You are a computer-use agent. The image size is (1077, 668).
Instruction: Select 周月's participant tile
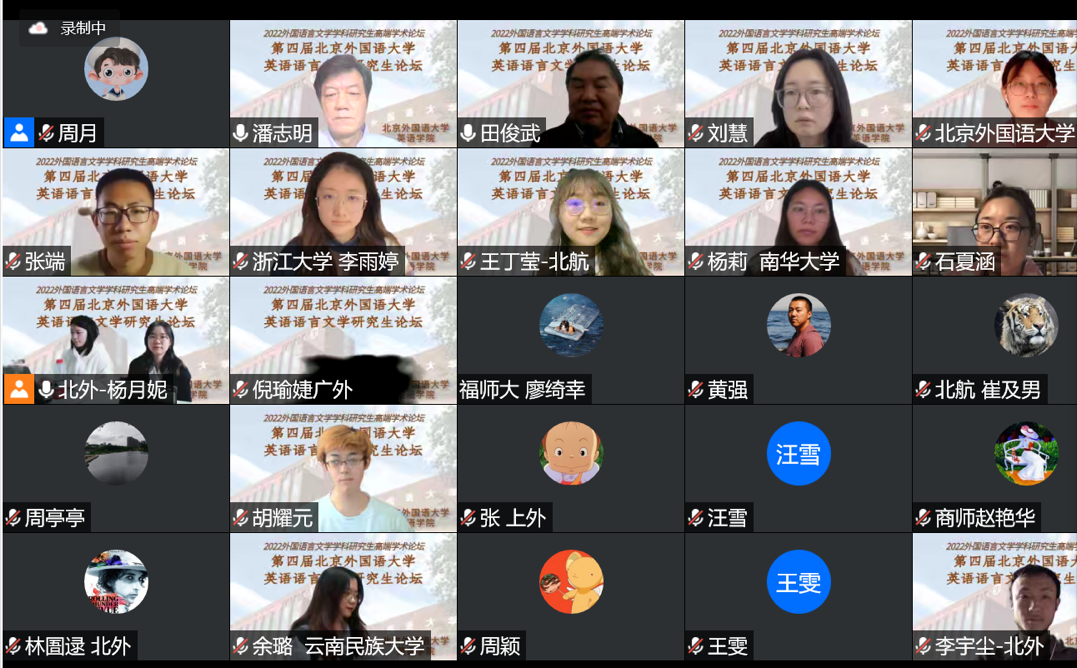pyautogui.click(x=116, y=85)
